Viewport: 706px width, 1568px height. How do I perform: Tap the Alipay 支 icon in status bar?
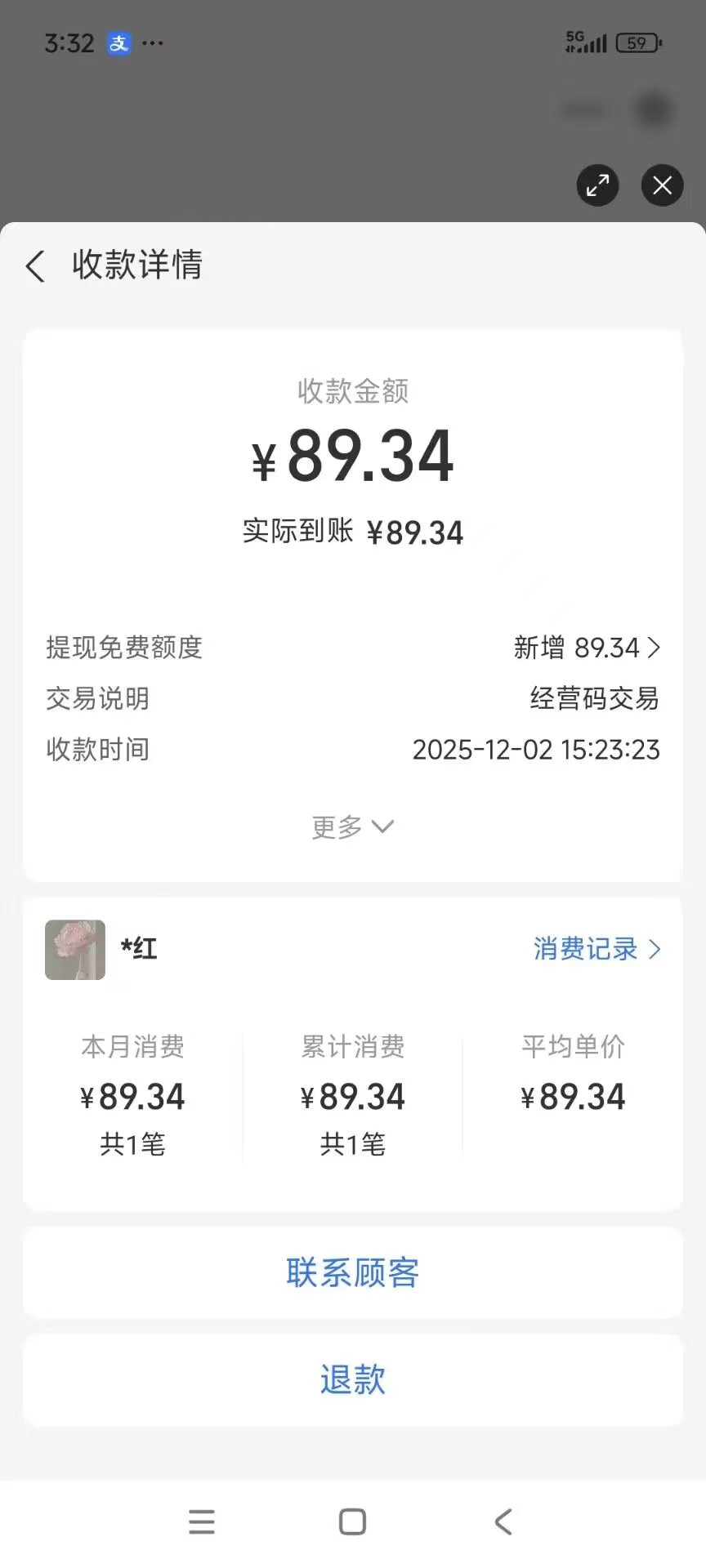[118, 42]
